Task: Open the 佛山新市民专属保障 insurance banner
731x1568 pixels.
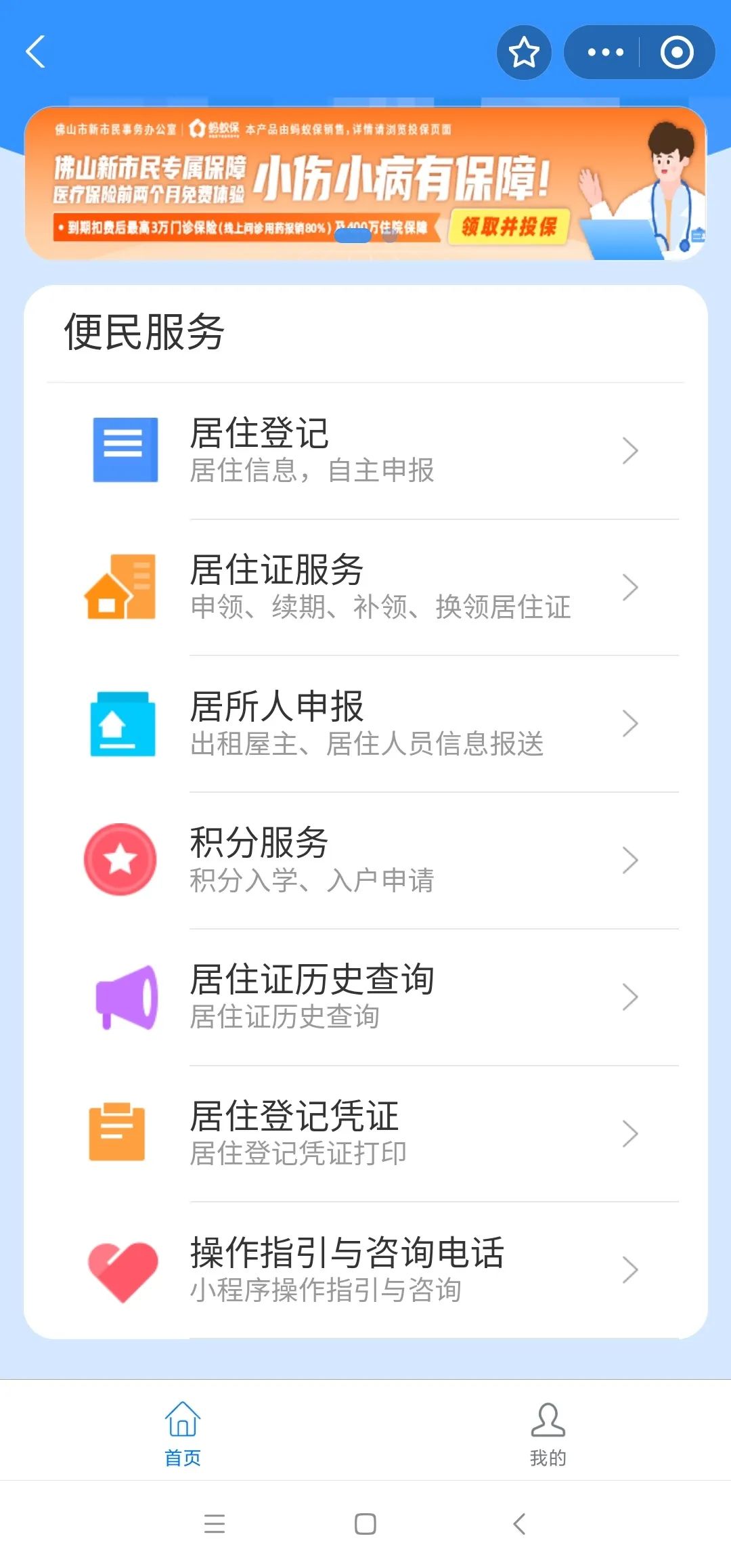Action: [x=365, y=183]
